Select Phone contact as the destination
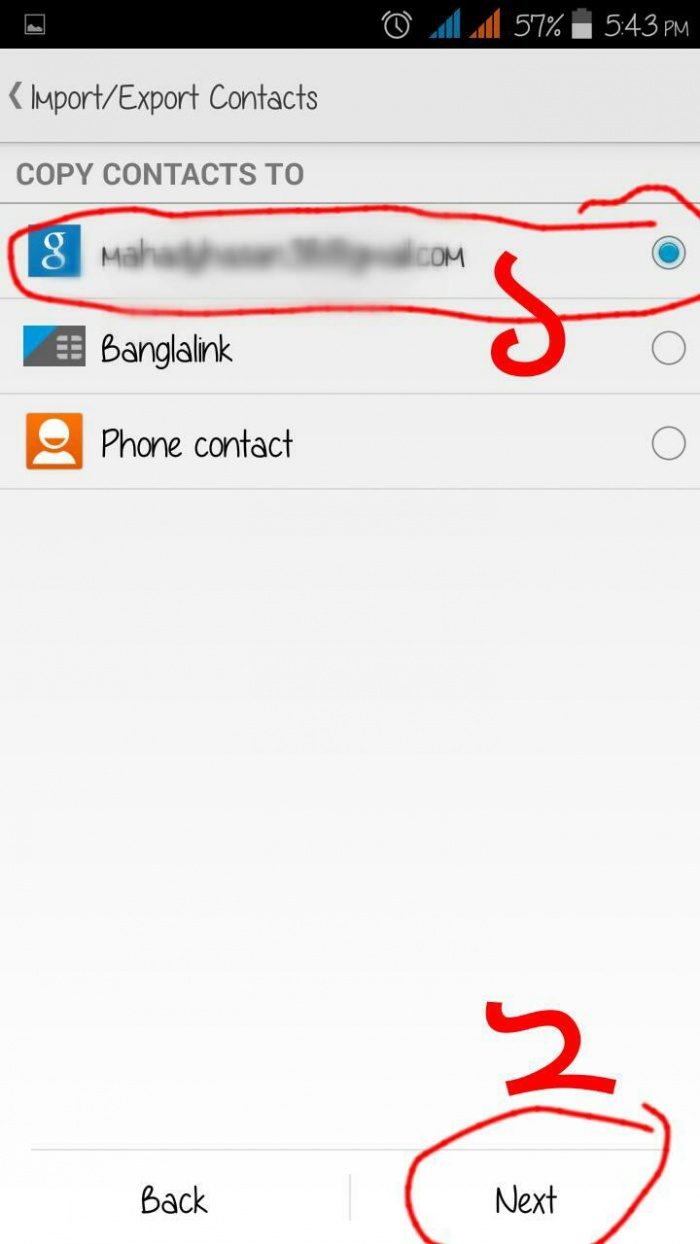700x1244 pixels. tap(667, 443)
